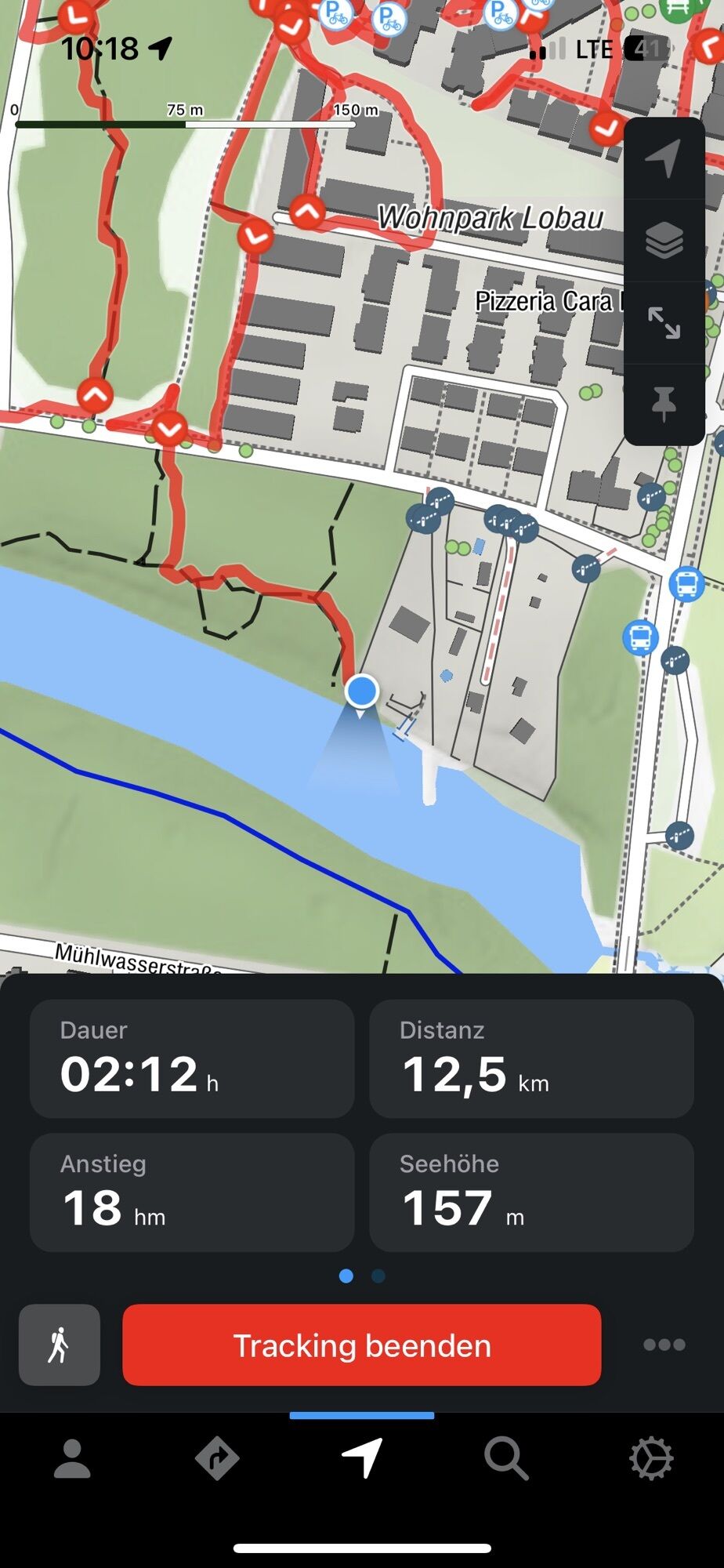Open the route planner tab
The width and height of the screenshot is (724, 1568).
217,1459
